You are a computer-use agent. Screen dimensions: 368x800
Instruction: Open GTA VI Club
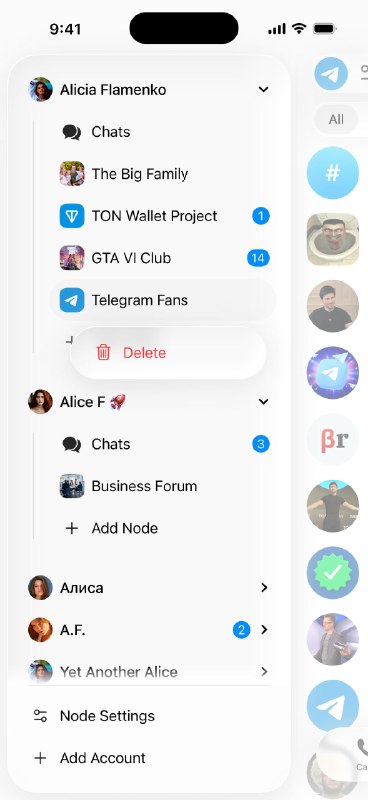163,258
